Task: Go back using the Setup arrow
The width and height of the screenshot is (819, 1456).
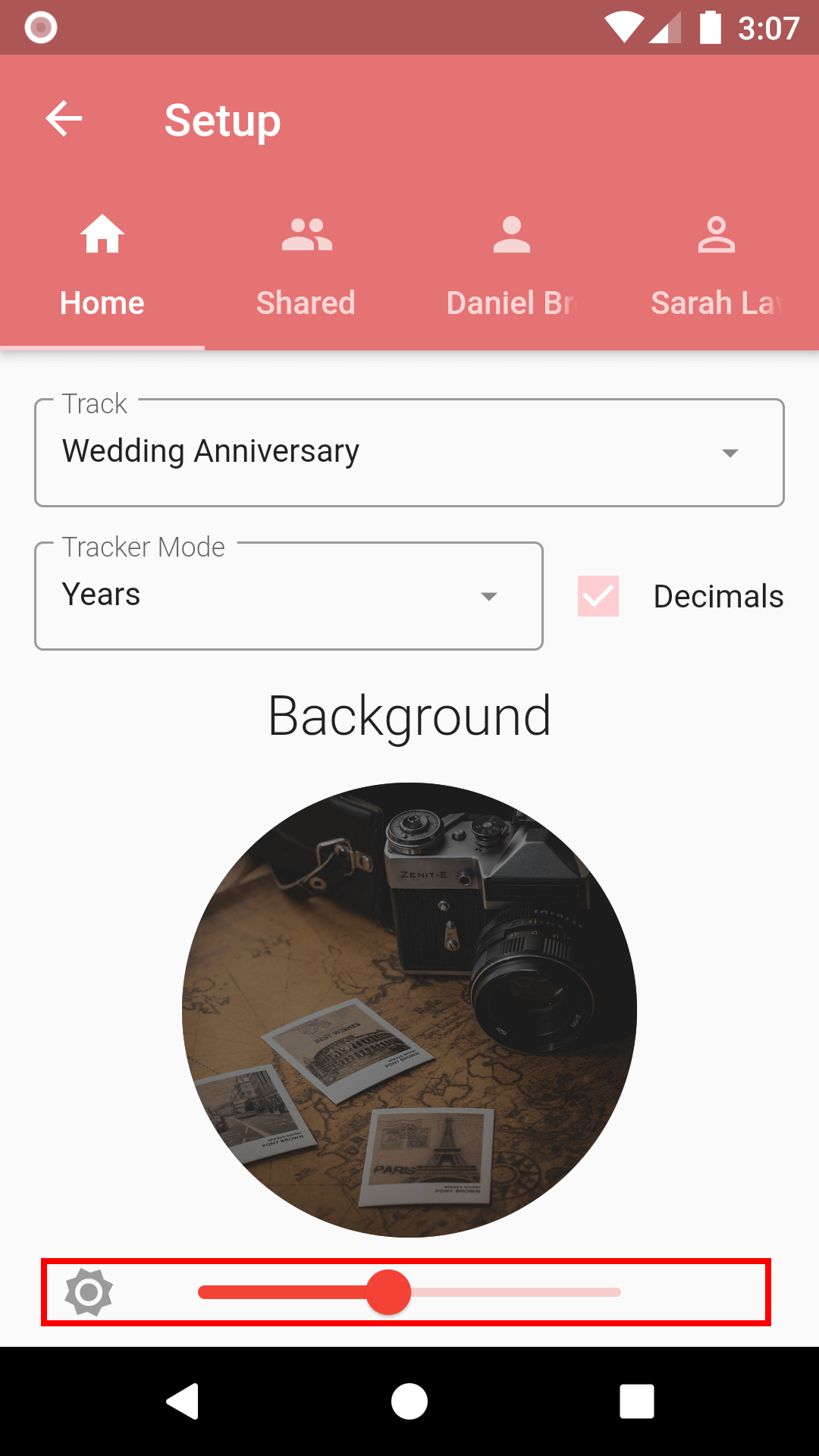Action: 64,119
